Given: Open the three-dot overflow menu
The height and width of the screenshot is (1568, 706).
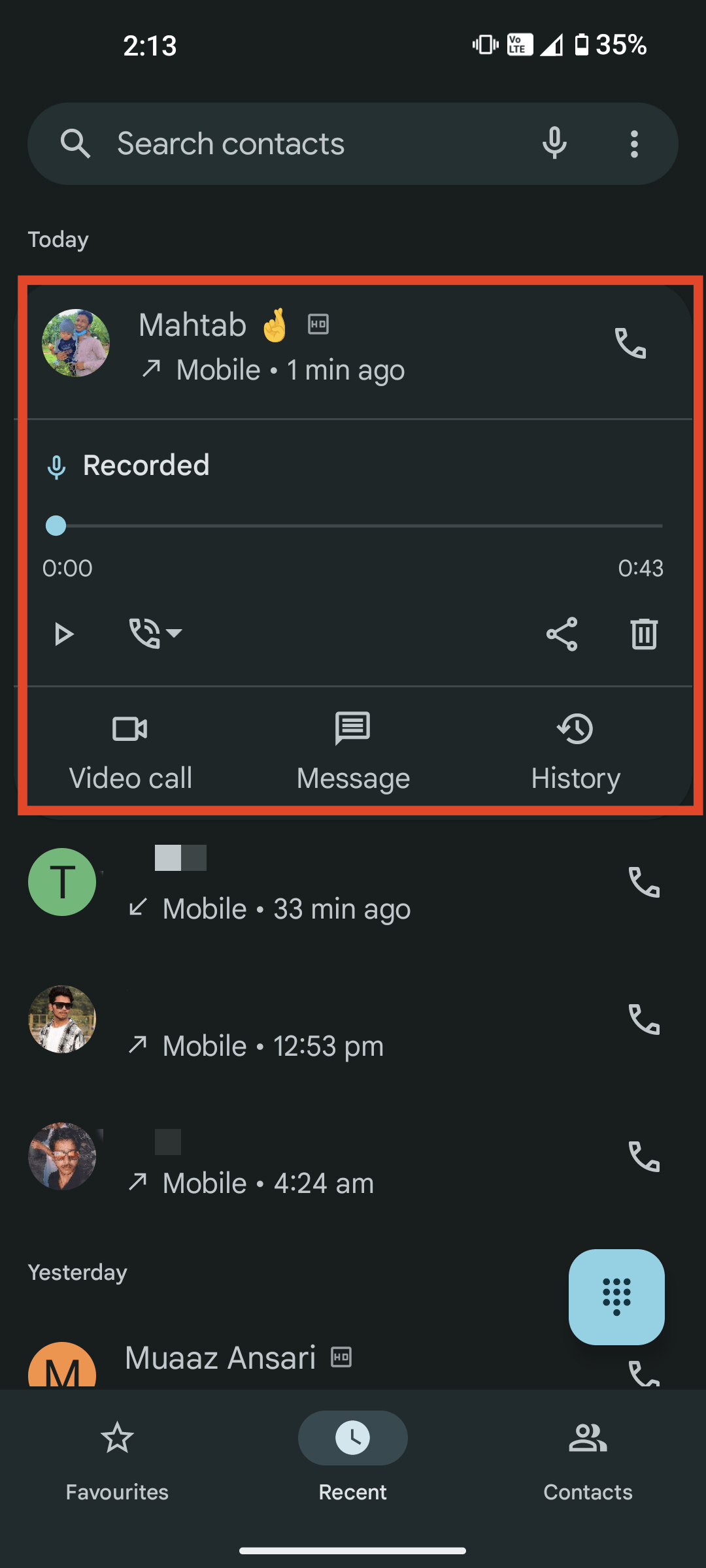Looking at the screenshot, I should pos(633,144).
